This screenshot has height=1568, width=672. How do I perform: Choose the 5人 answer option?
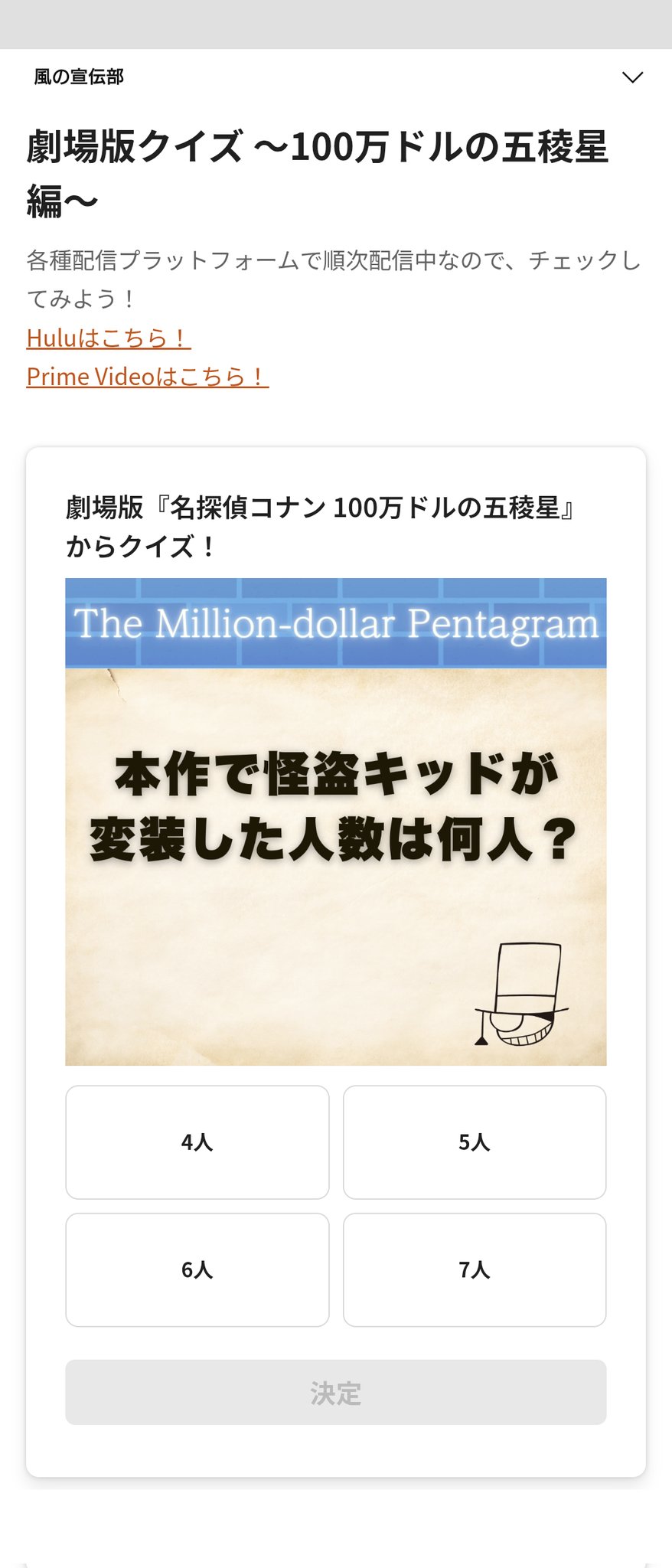pyautogui.click(x=475, y=1142)
